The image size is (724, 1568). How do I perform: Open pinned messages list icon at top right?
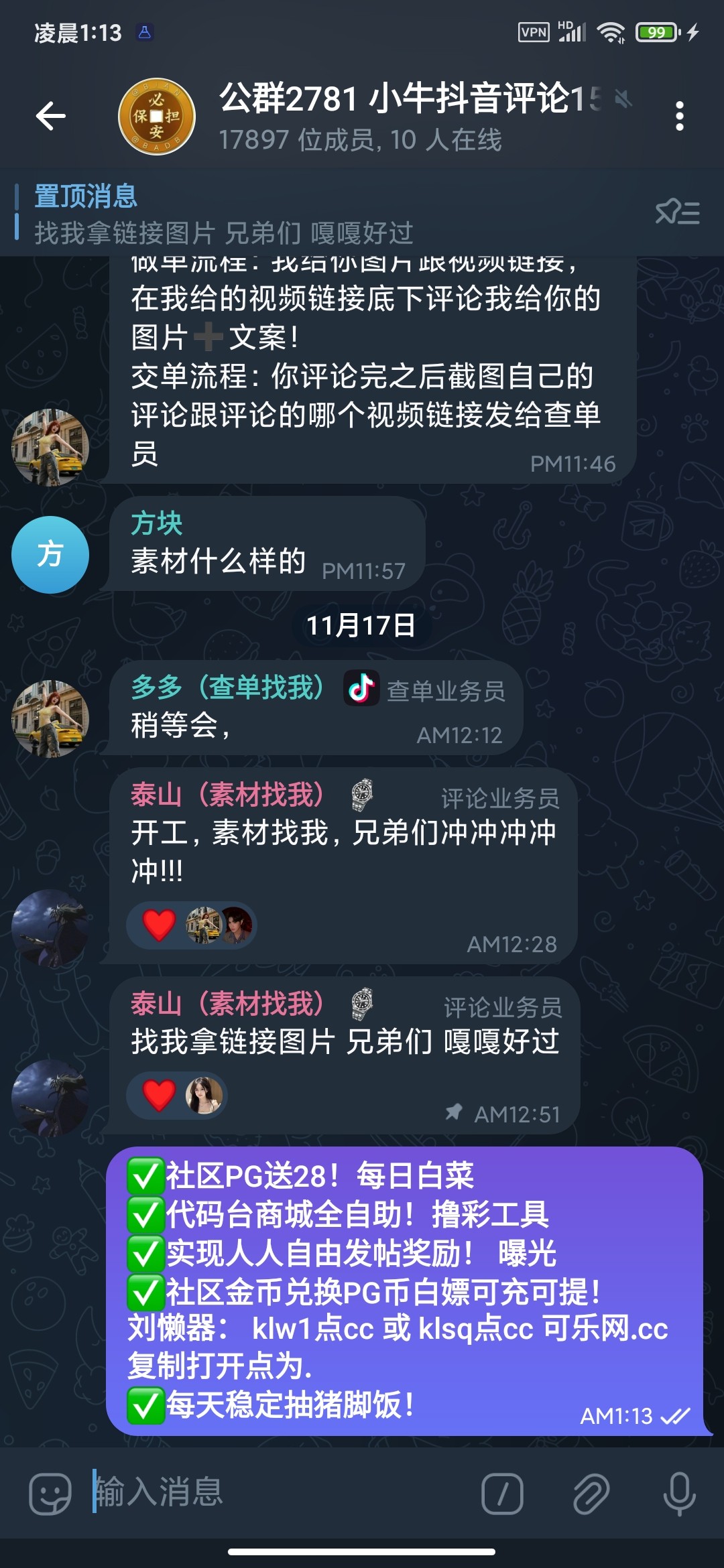click(676, 214)
